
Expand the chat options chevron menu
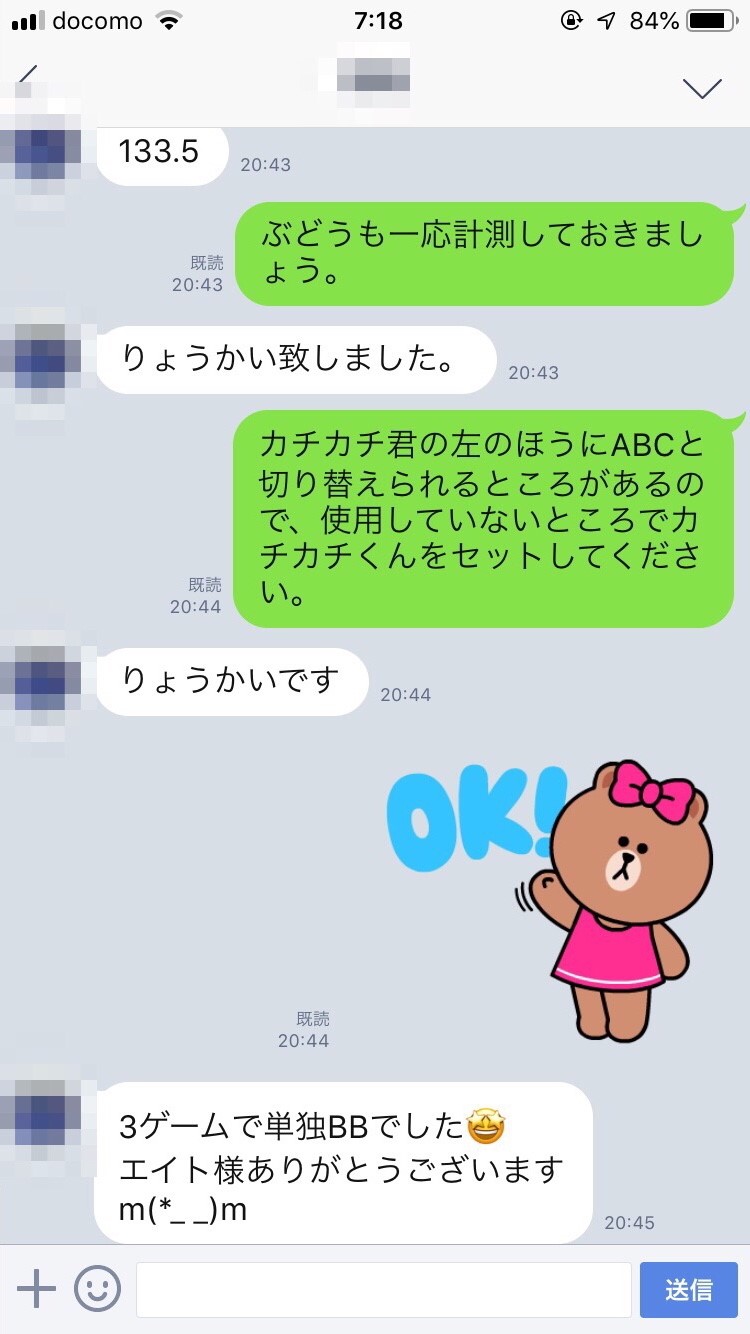tap(702, 88)
